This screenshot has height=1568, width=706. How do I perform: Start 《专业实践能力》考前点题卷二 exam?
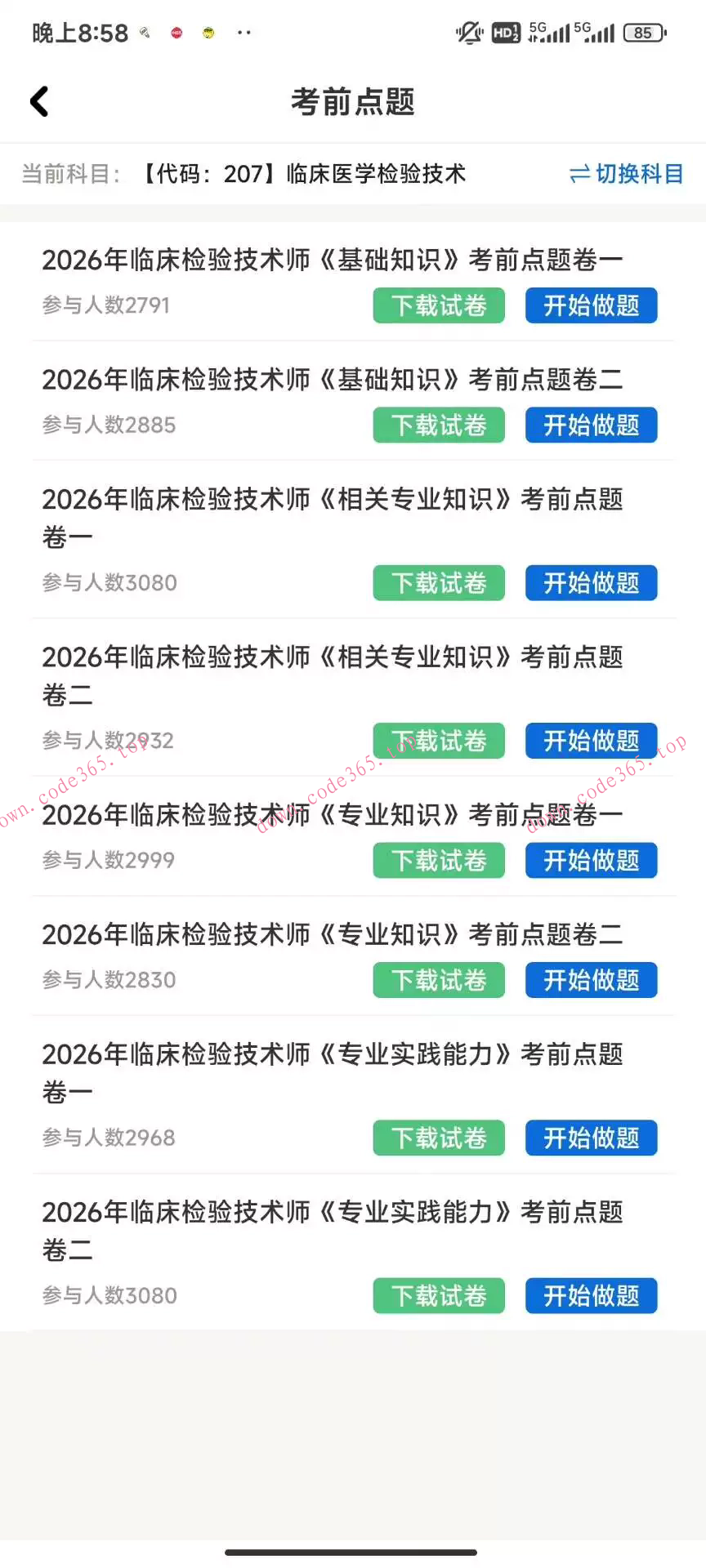tap(591, 1295)
